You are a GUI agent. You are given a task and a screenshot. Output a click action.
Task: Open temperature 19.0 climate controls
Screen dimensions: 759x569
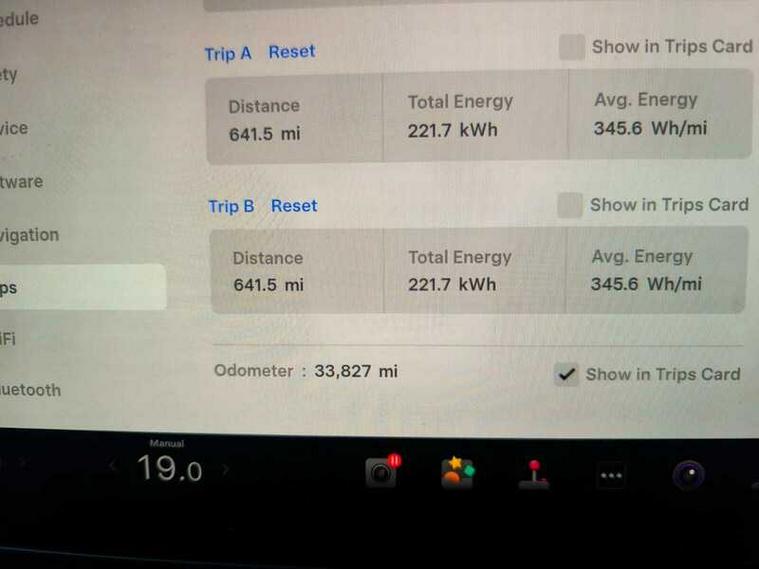coord(169,468)
